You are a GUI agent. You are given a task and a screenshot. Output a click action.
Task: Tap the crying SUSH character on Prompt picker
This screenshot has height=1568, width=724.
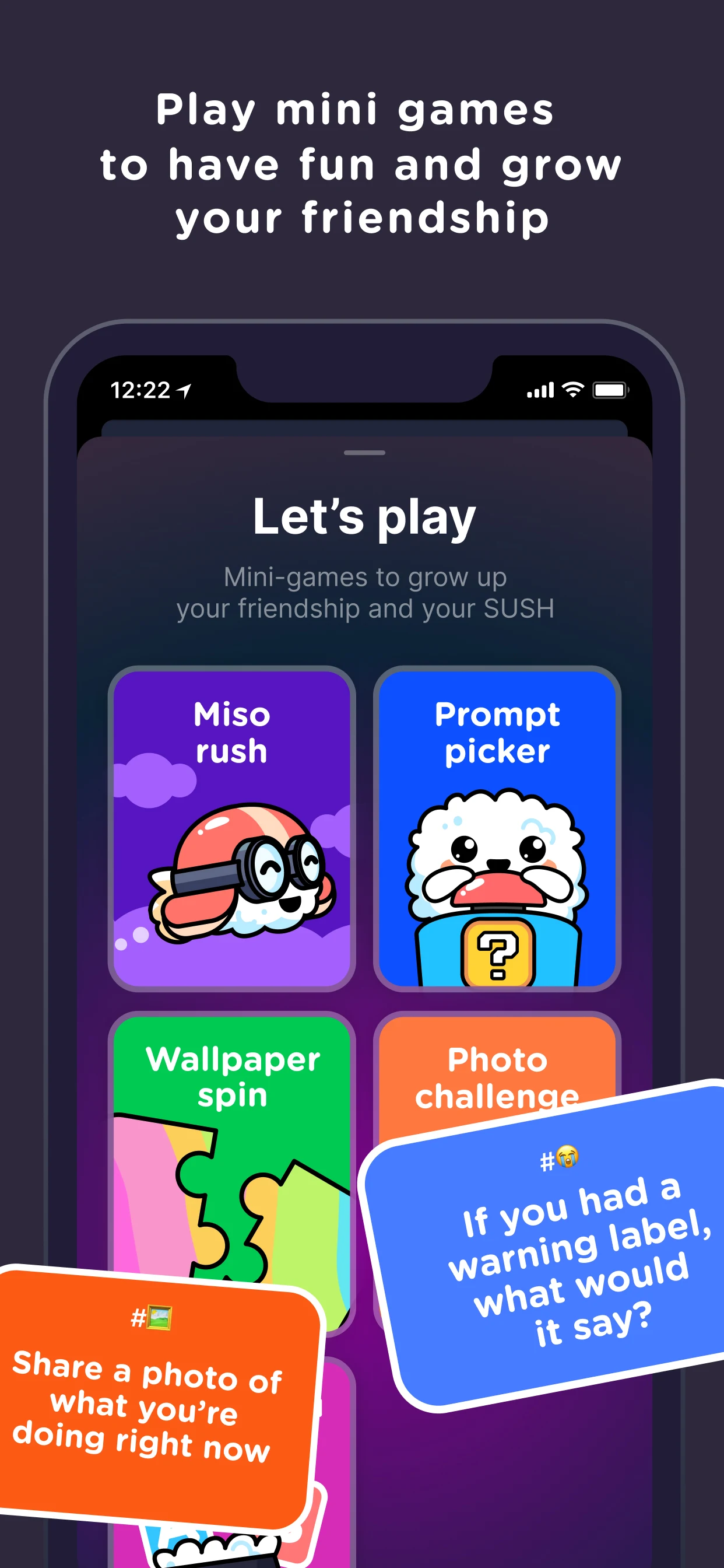click(x=498, y=852)
